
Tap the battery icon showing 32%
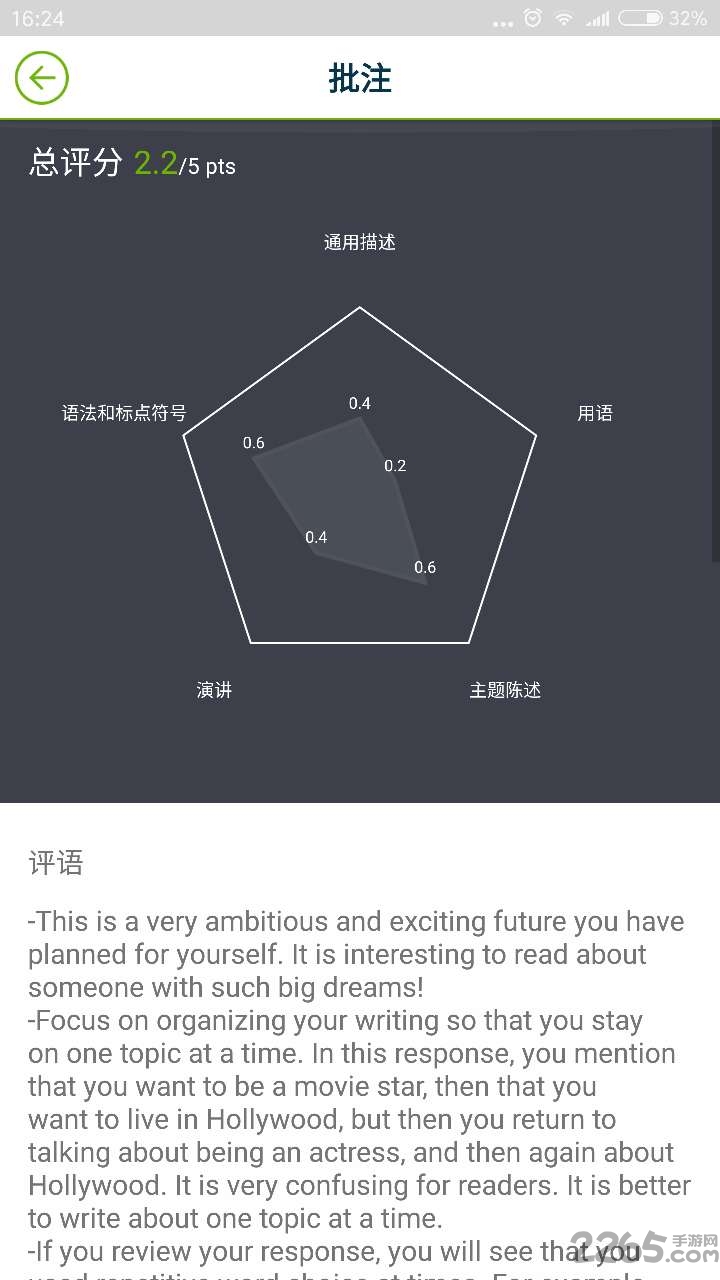[x=641, y=18]
